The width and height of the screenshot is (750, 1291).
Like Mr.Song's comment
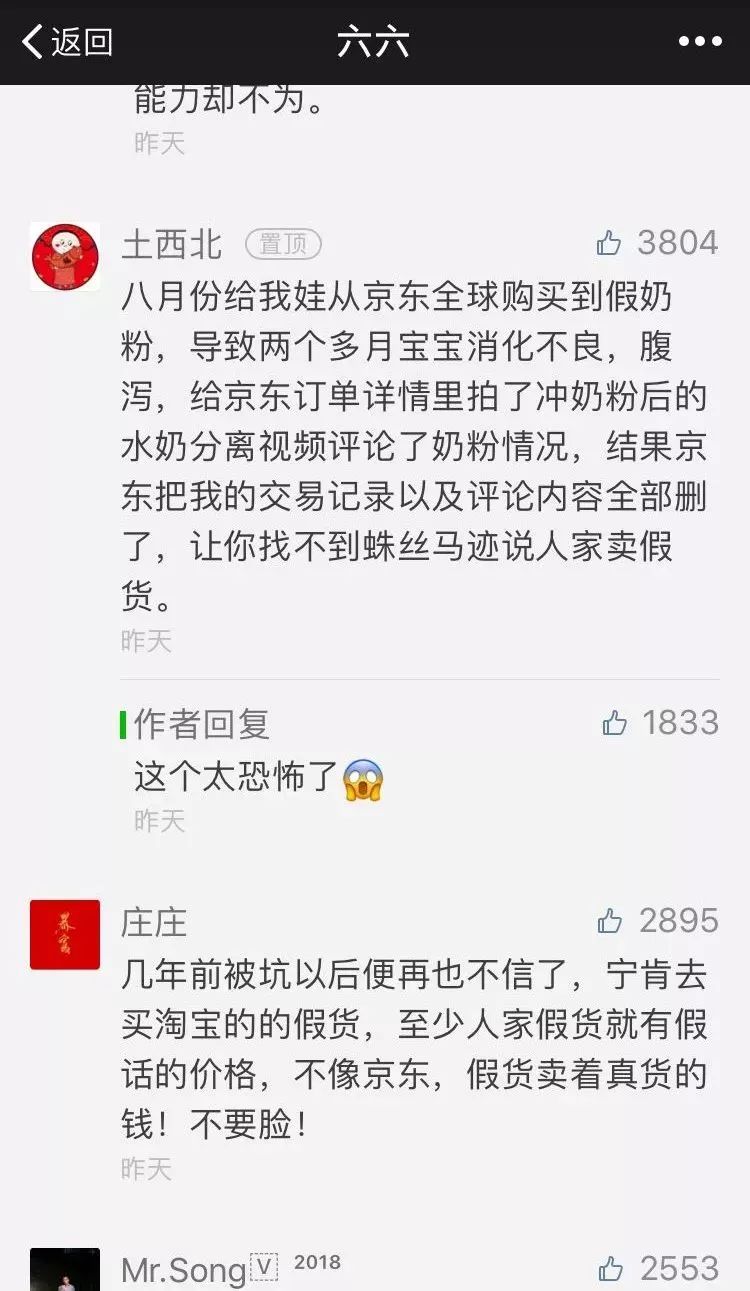pos(611,1269)
